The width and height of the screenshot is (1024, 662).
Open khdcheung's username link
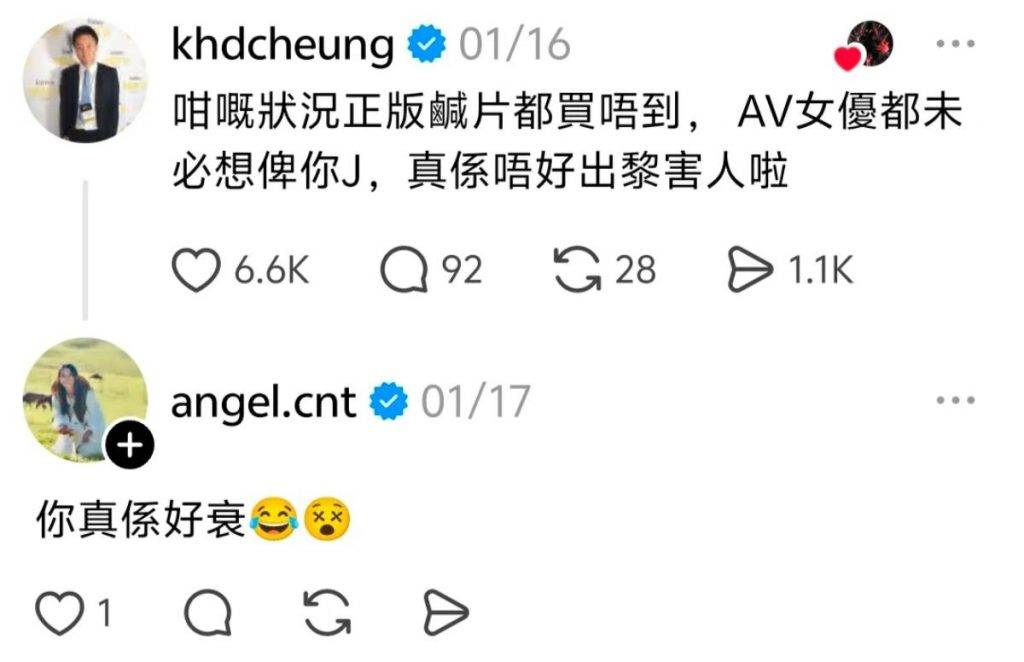(282, 45)
